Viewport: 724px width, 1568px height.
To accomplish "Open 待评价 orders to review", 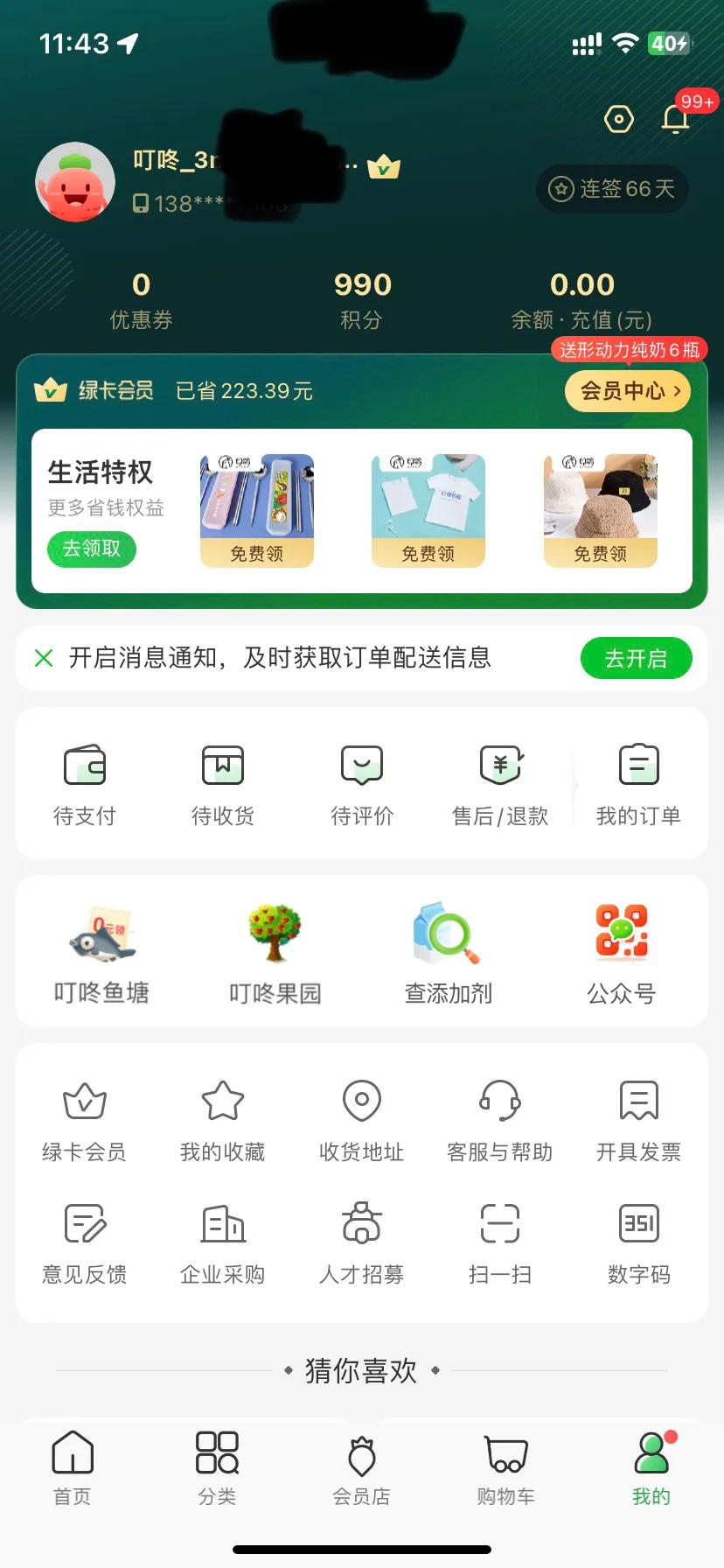I will (x=362, y=783).
